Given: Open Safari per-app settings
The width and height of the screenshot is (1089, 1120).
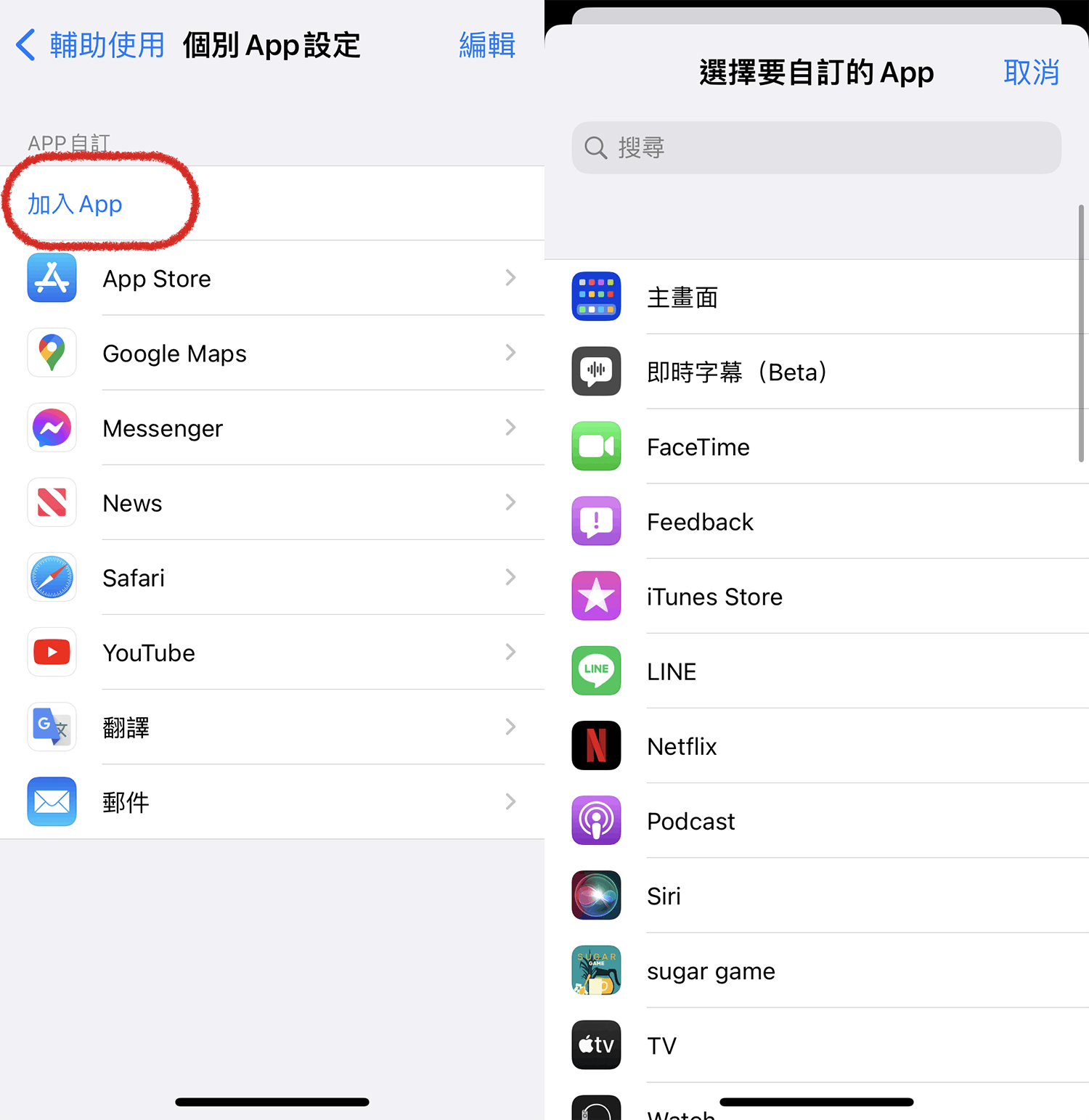Looking at the screenshot, I should pos(272,578).
